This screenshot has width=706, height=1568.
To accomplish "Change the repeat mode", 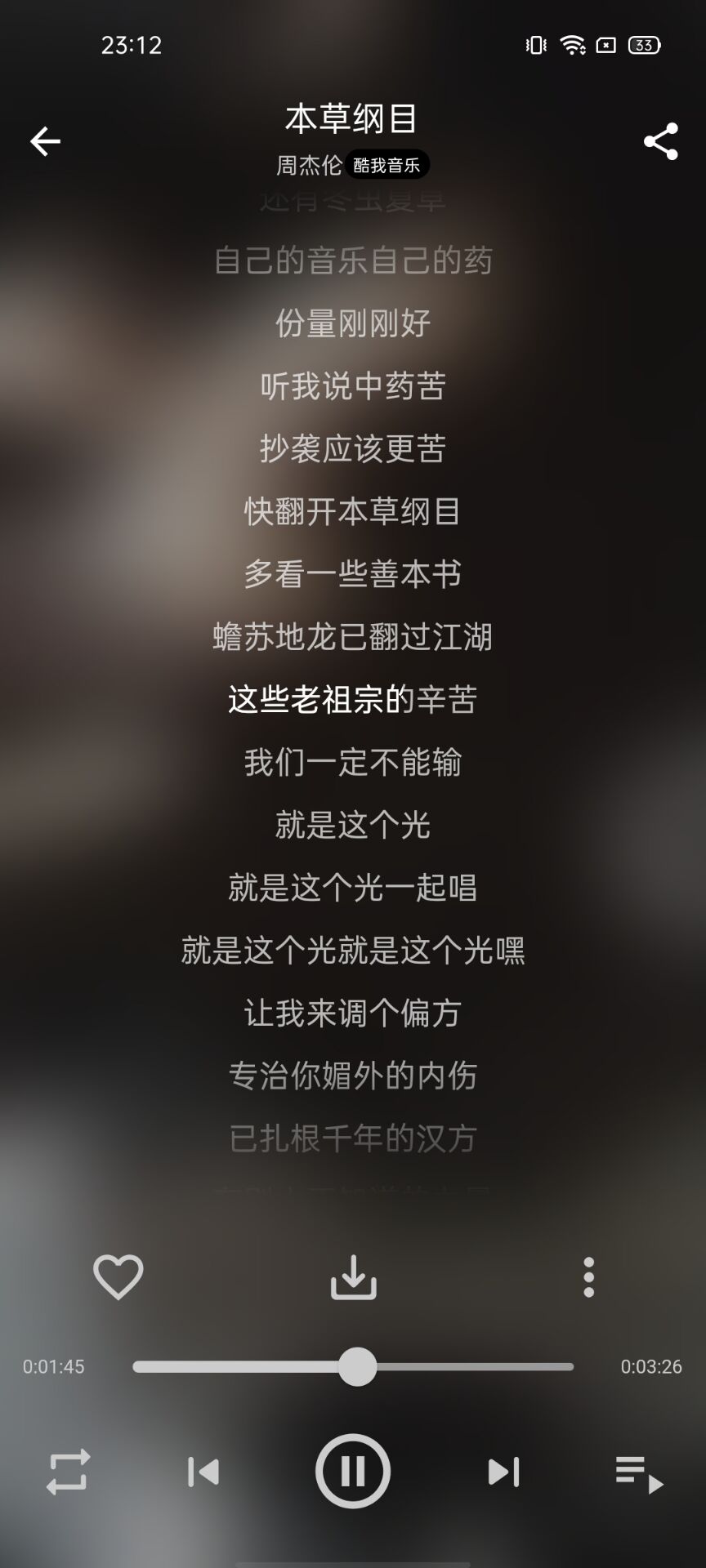I will point(68,1472).
